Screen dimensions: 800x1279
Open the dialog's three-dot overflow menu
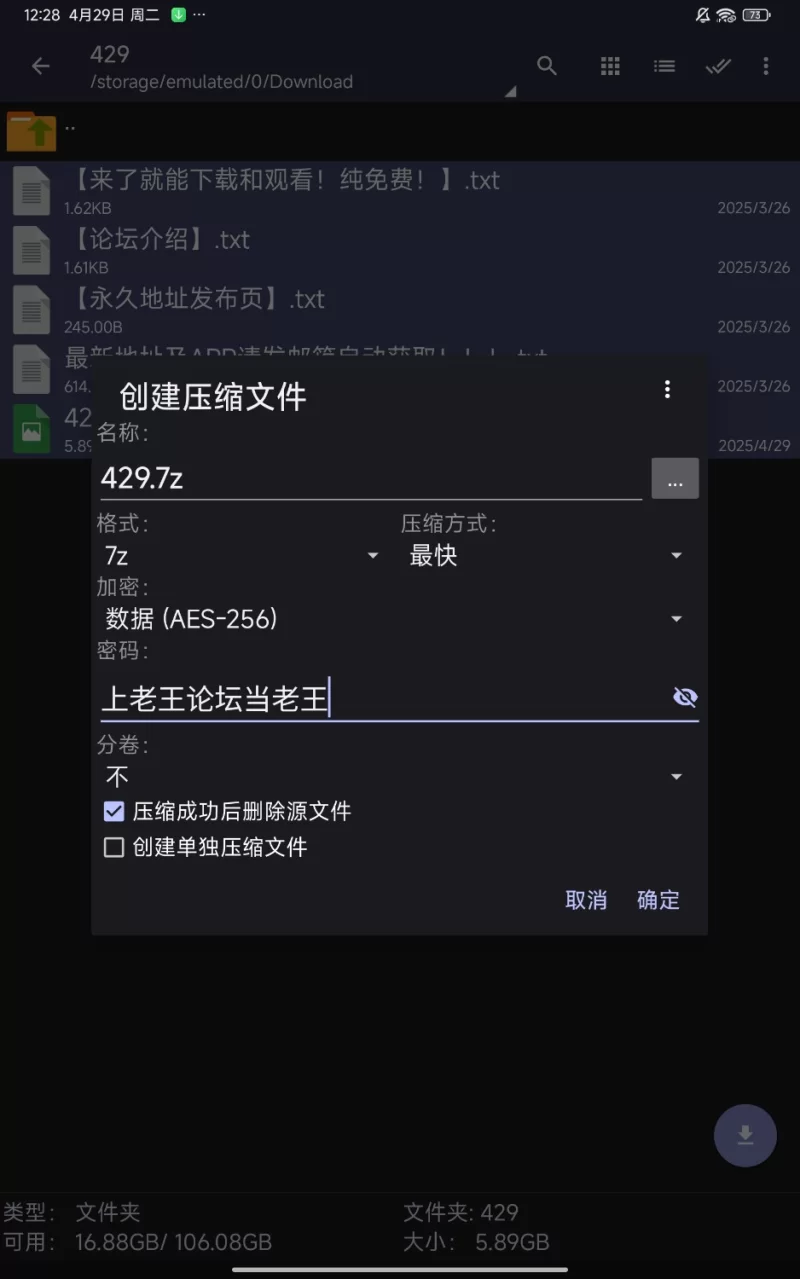tap(667, 390)
